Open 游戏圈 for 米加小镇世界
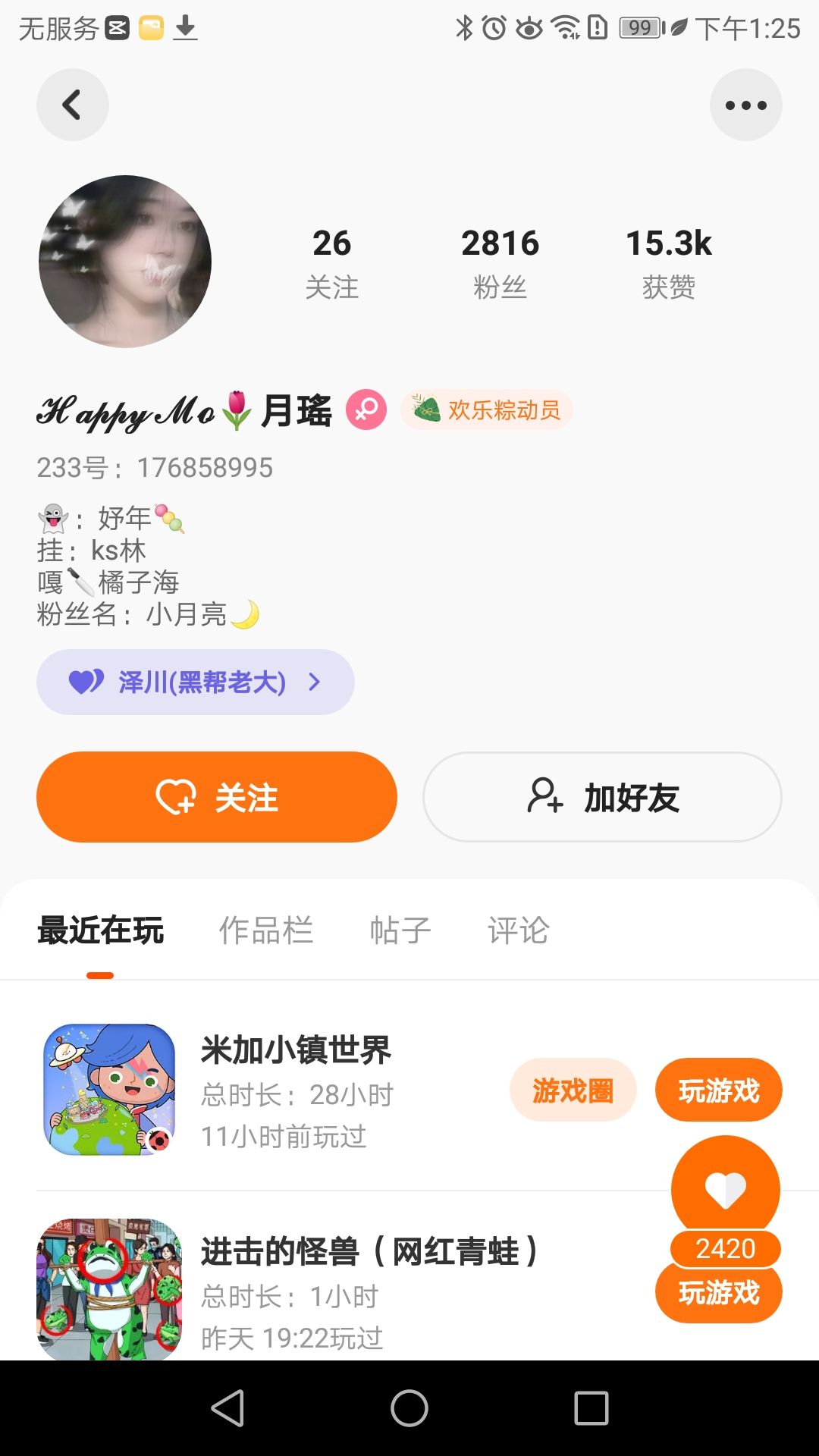Viewport: 819px width, 1456px height. 573,1090
